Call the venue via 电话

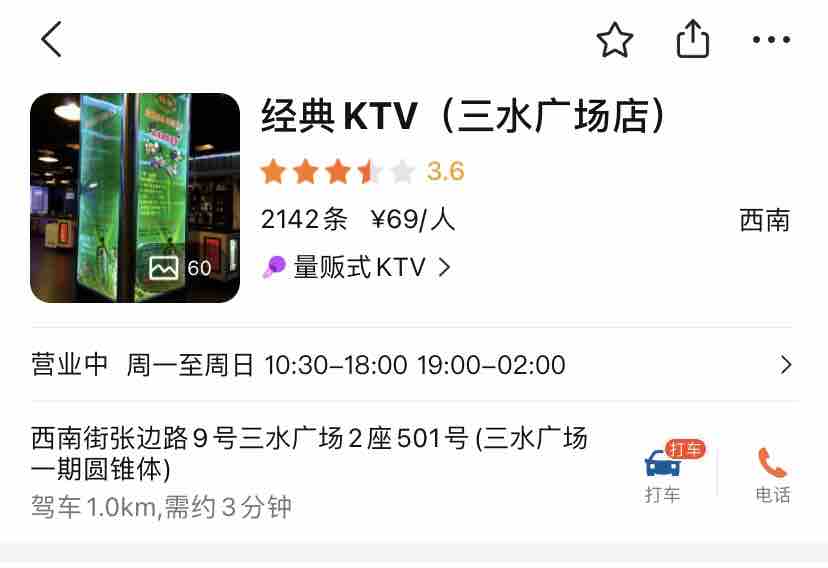tap(772, 474)
